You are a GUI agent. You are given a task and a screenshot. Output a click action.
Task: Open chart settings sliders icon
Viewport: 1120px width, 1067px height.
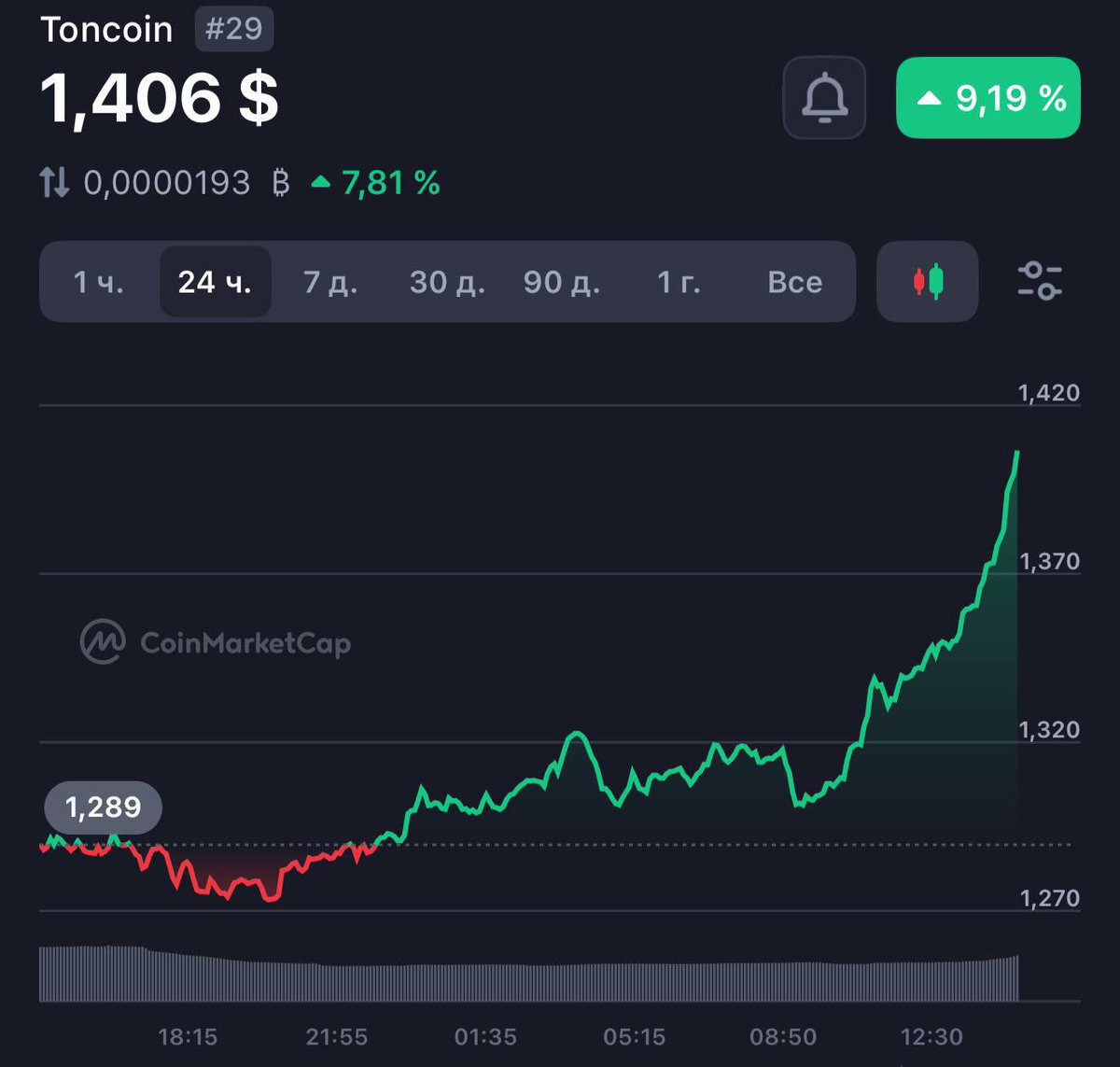coord(1040,281)
